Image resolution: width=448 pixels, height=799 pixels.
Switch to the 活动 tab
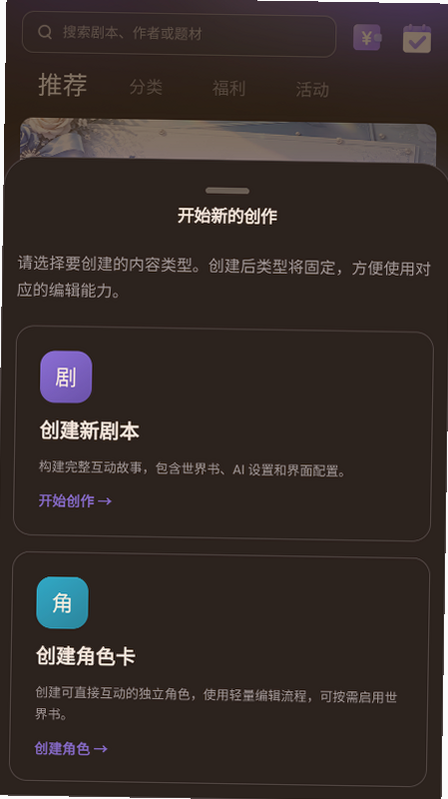pos(312,90)
